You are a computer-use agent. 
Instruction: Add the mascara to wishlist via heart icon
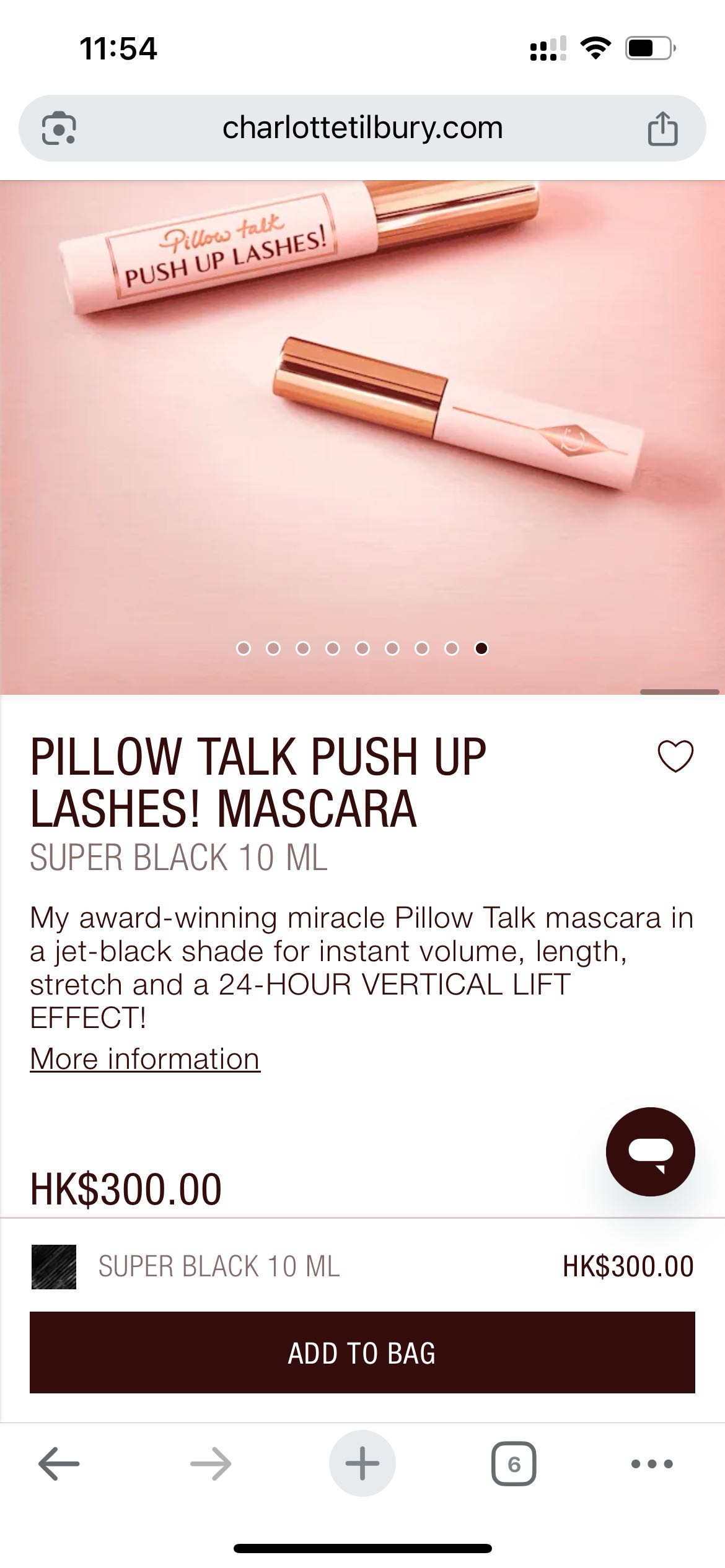(675, 756)
